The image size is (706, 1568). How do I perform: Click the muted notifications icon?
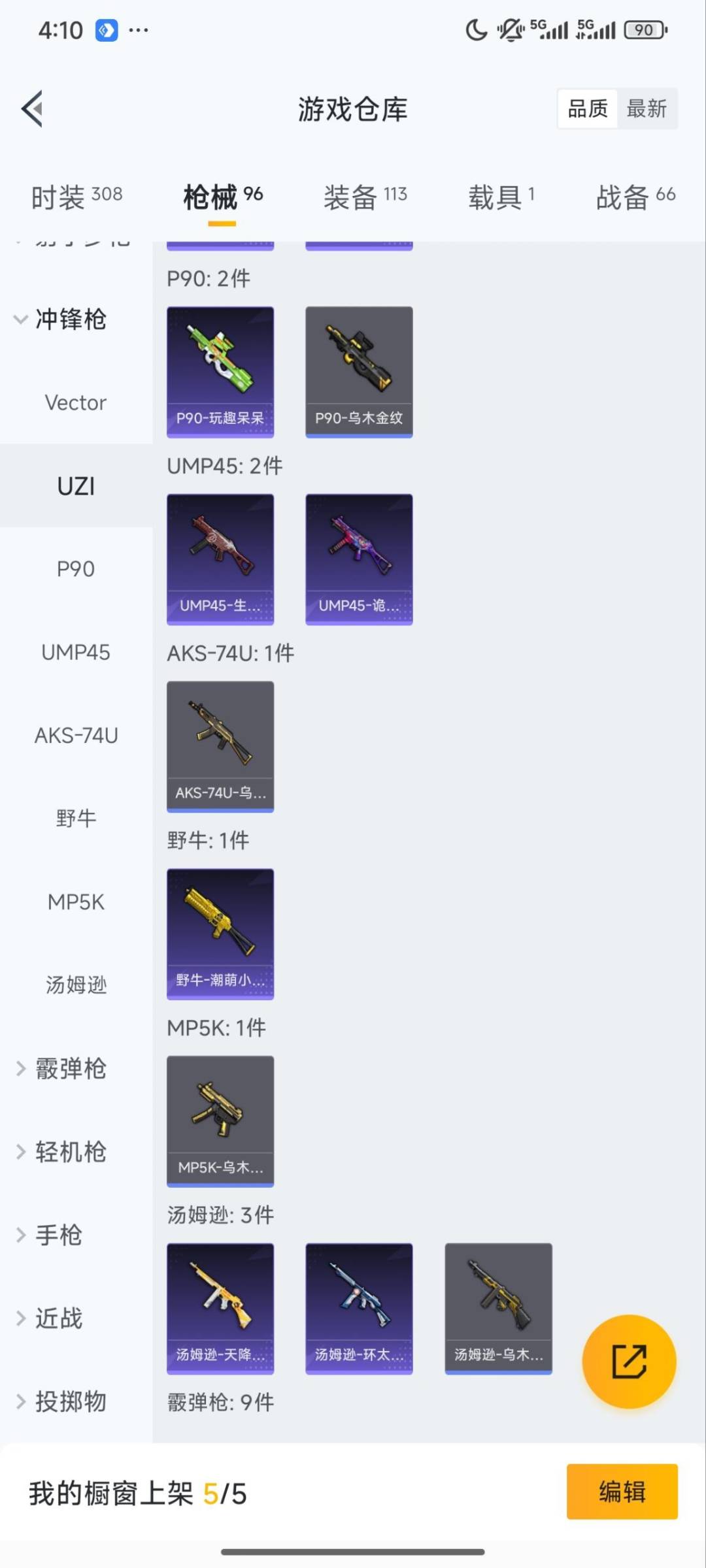pos(509,29)
